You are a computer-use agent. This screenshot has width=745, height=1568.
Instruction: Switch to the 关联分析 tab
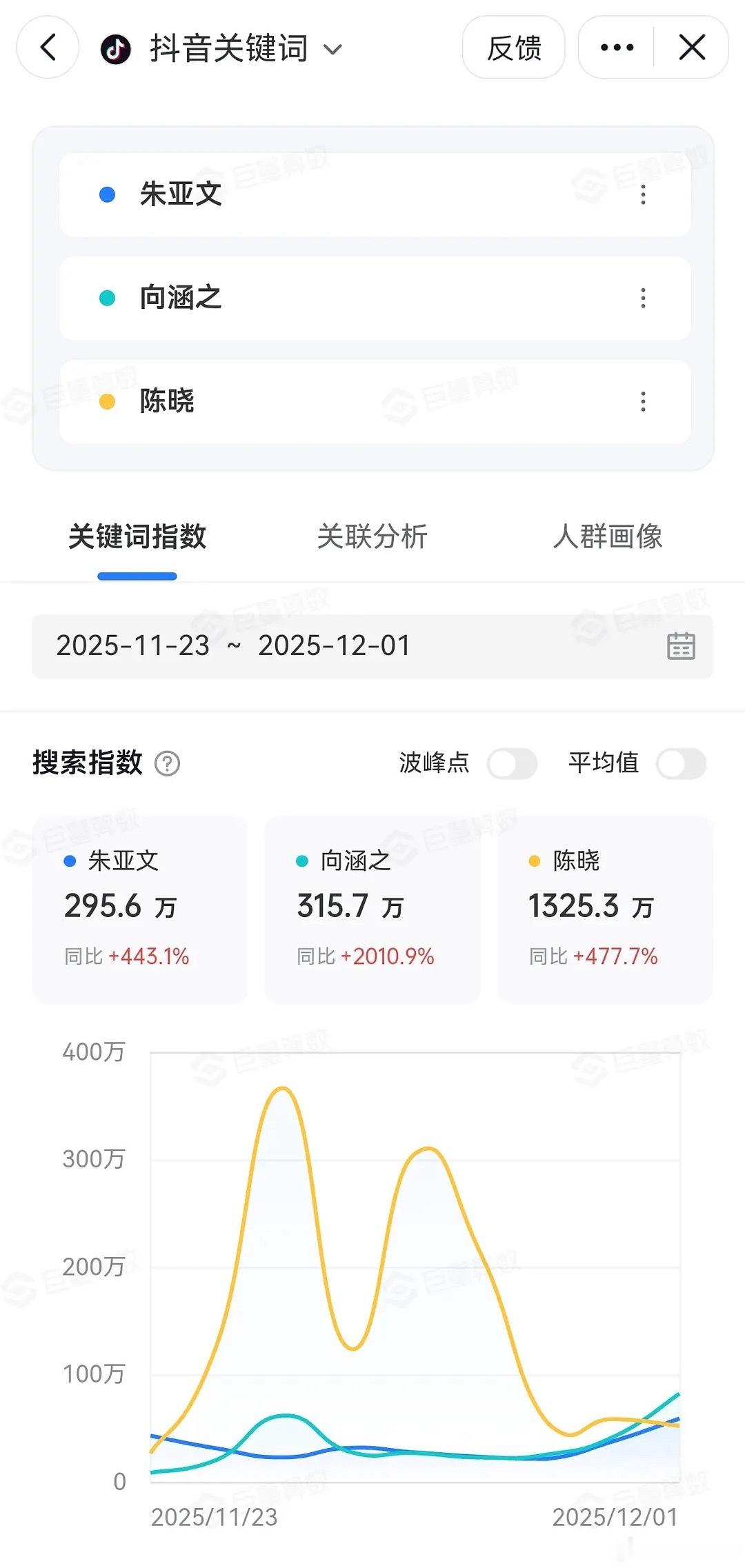pyautogui.click(x=372, y=537)
